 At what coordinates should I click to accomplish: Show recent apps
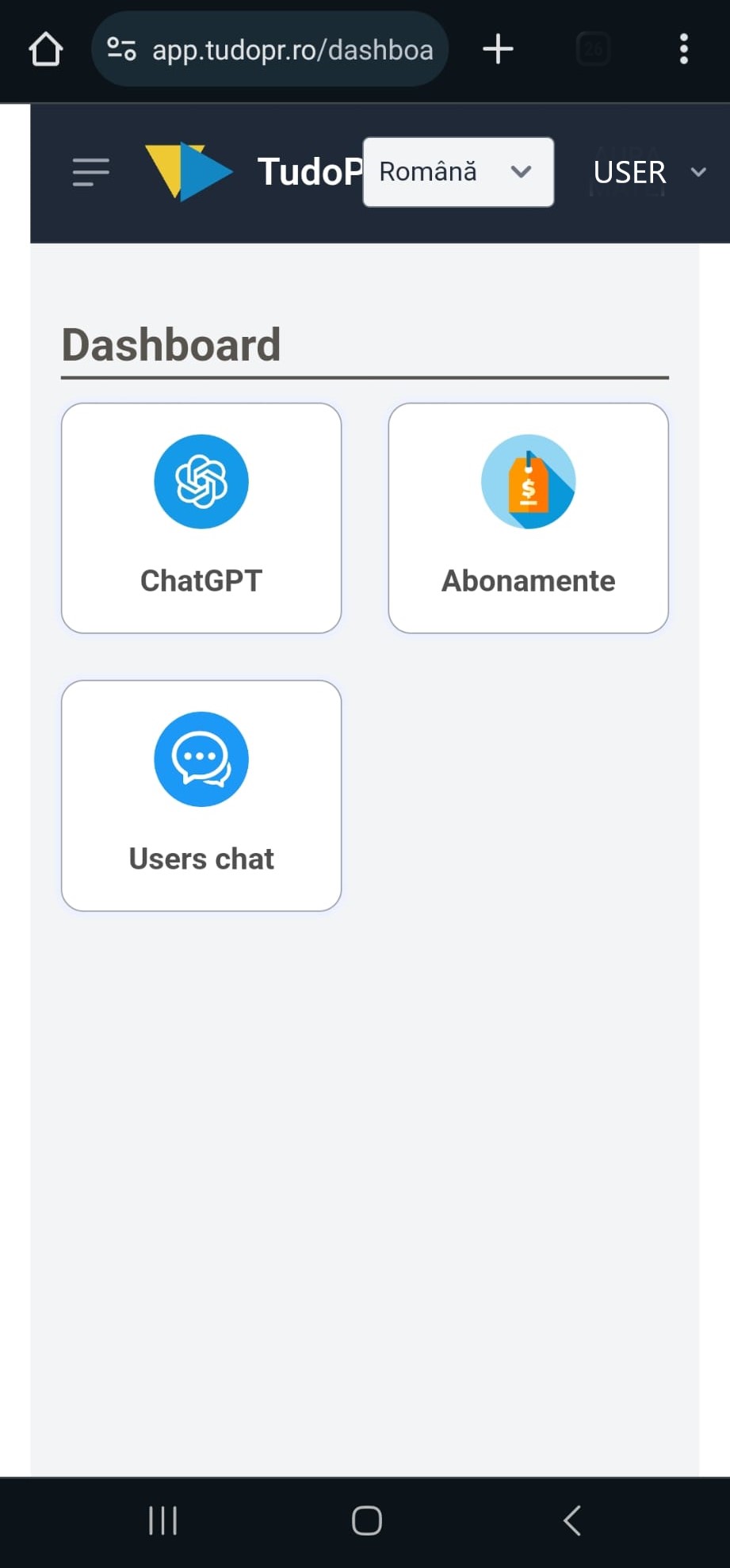(163, 1520)
